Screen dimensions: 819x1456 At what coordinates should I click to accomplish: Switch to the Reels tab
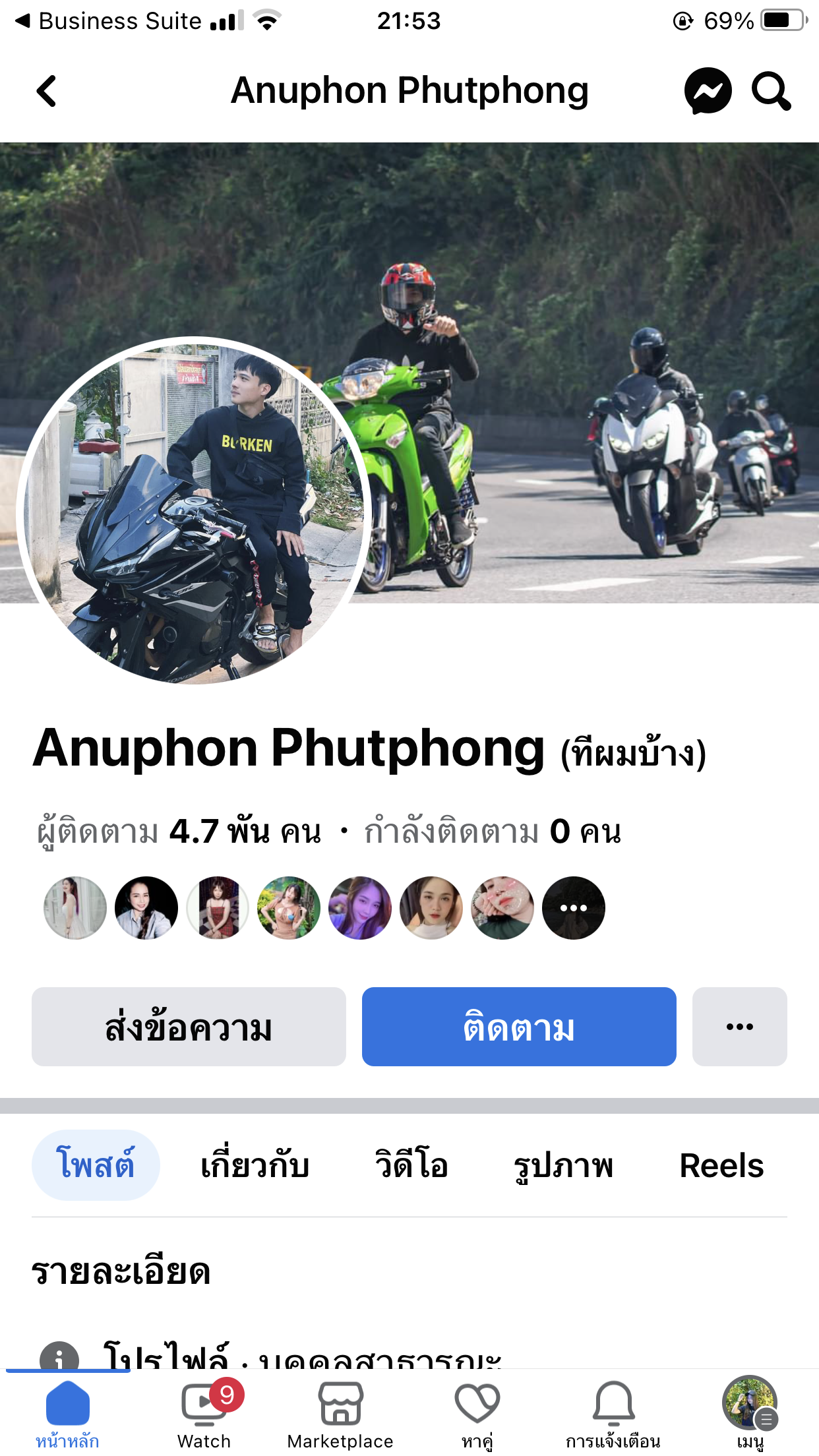click(x=721, y=1165)
